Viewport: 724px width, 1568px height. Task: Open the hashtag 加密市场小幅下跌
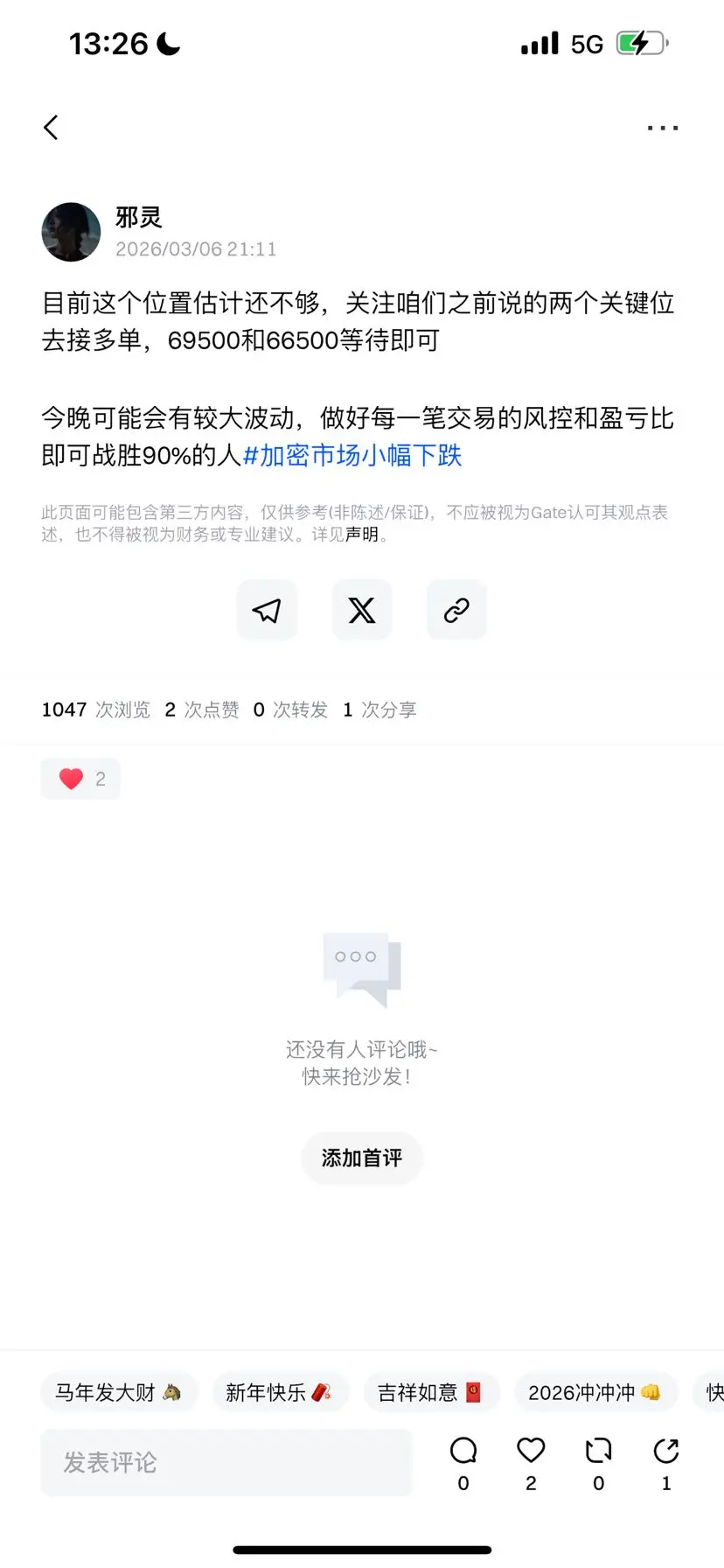[353, 456]
